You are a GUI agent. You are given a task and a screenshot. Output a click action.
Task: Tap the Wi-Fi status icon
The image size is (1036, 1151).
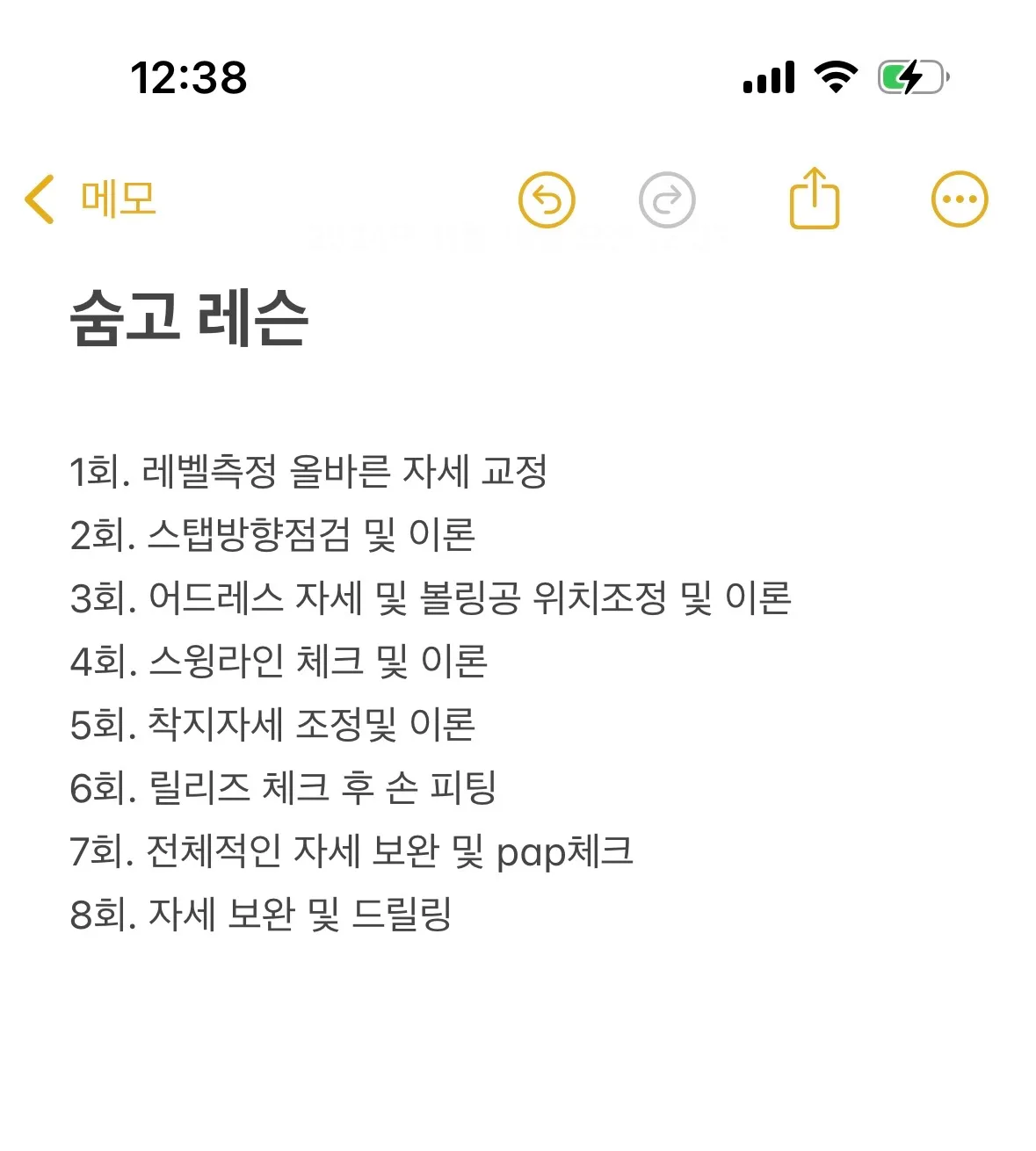pos(837,77)
